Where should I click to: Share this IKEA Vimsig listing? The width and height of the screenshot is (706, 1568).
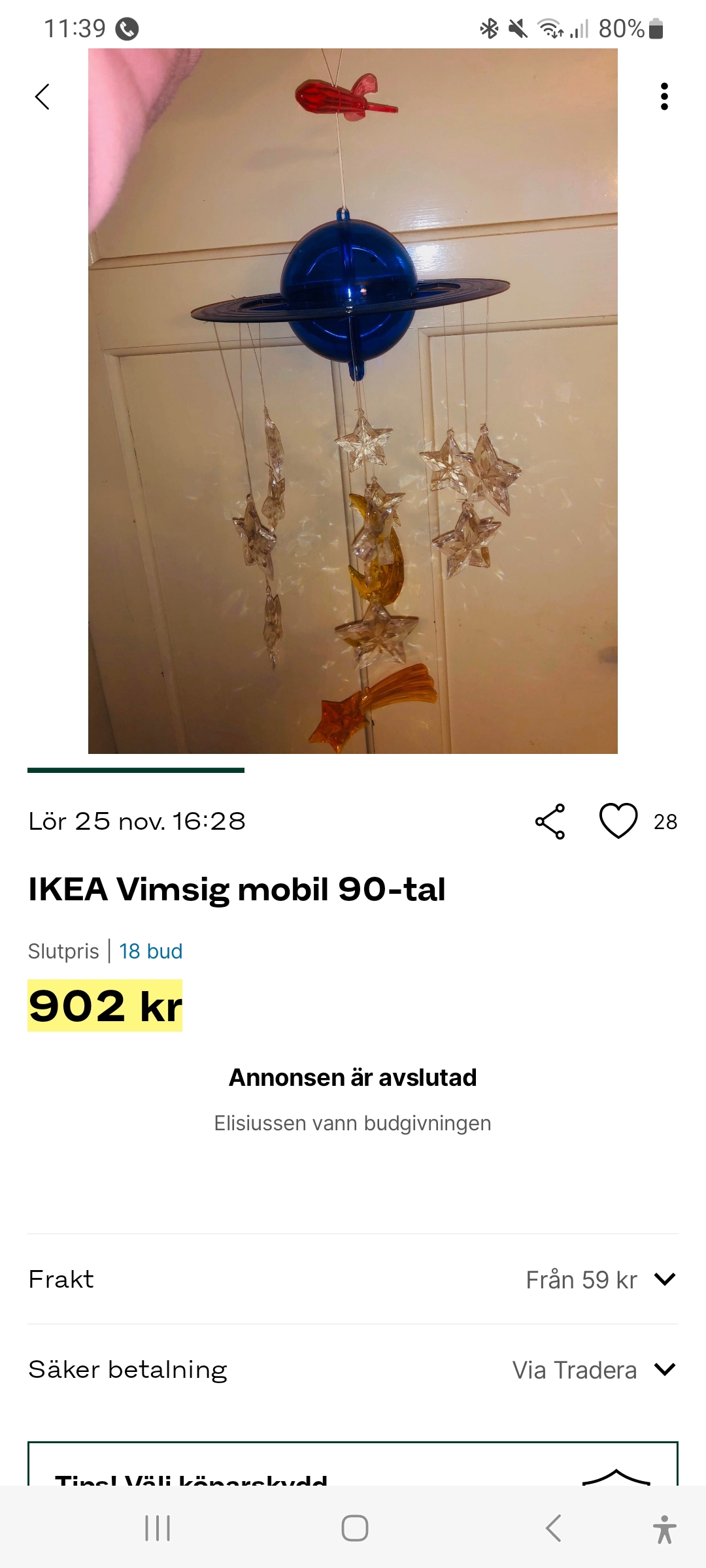(550, 821)
